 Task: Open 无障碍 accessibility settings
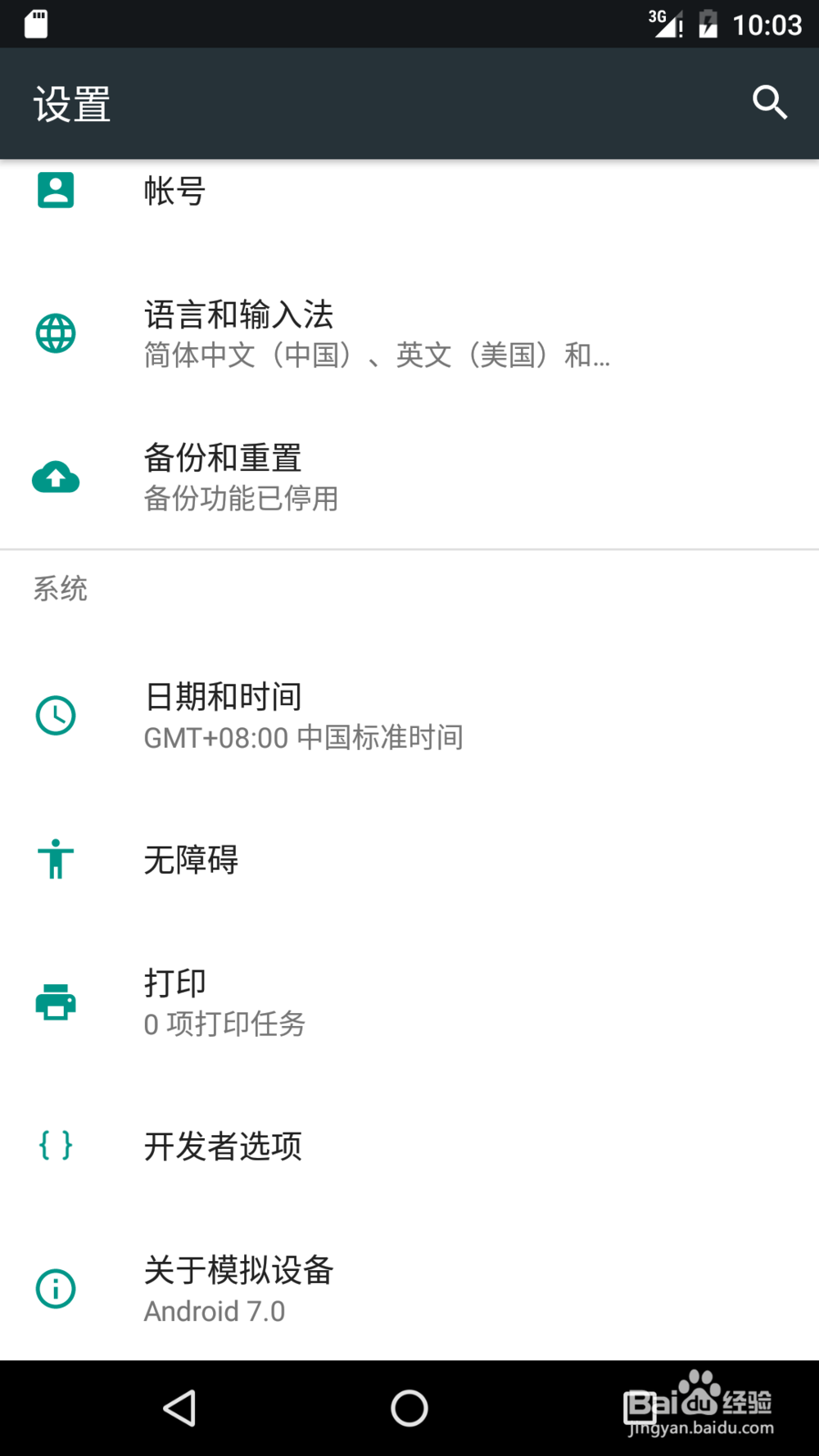[x=409, y=859]
